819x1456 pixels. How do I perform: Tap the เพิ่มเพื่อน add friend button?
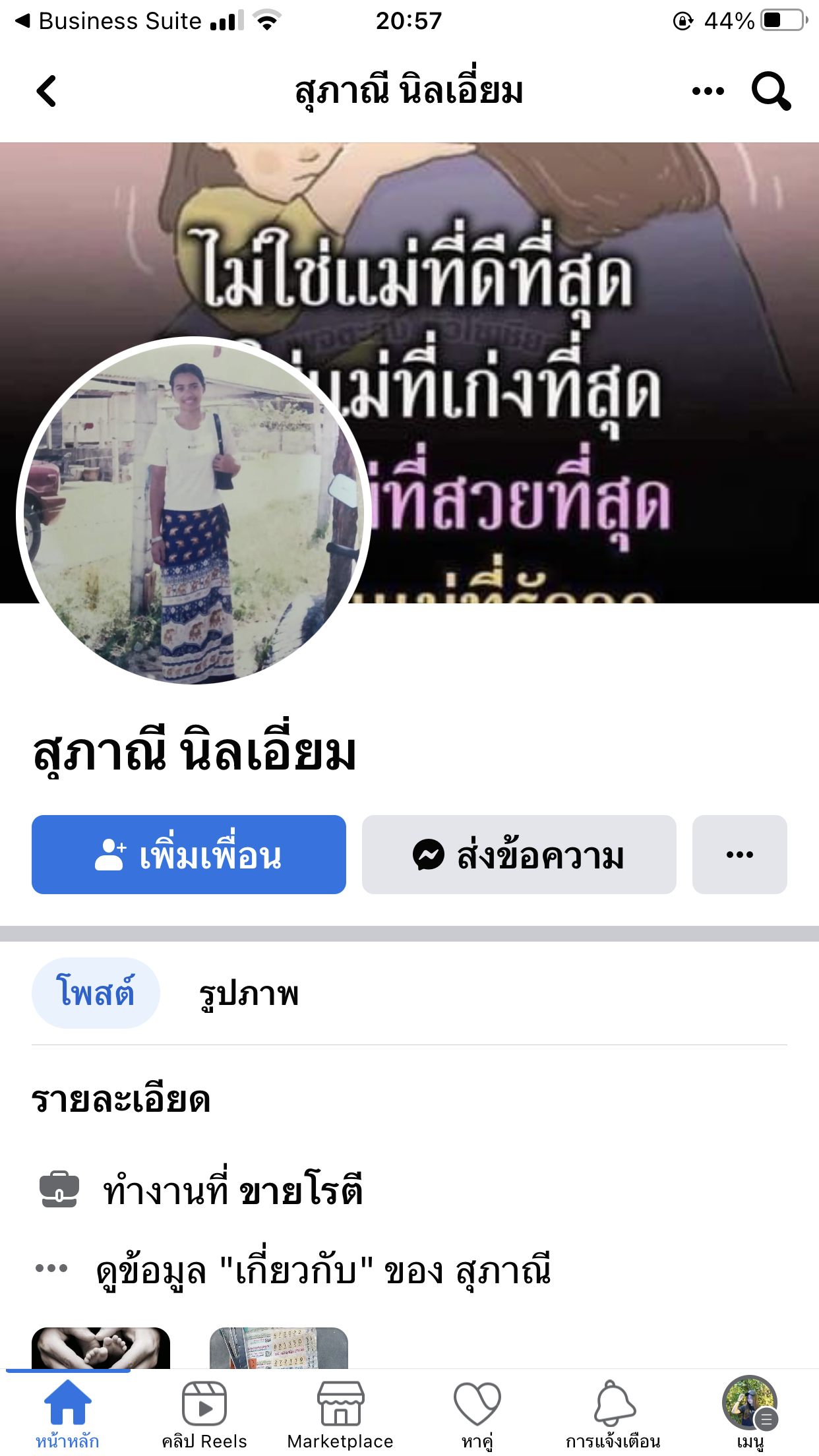(x=189, y=855)
